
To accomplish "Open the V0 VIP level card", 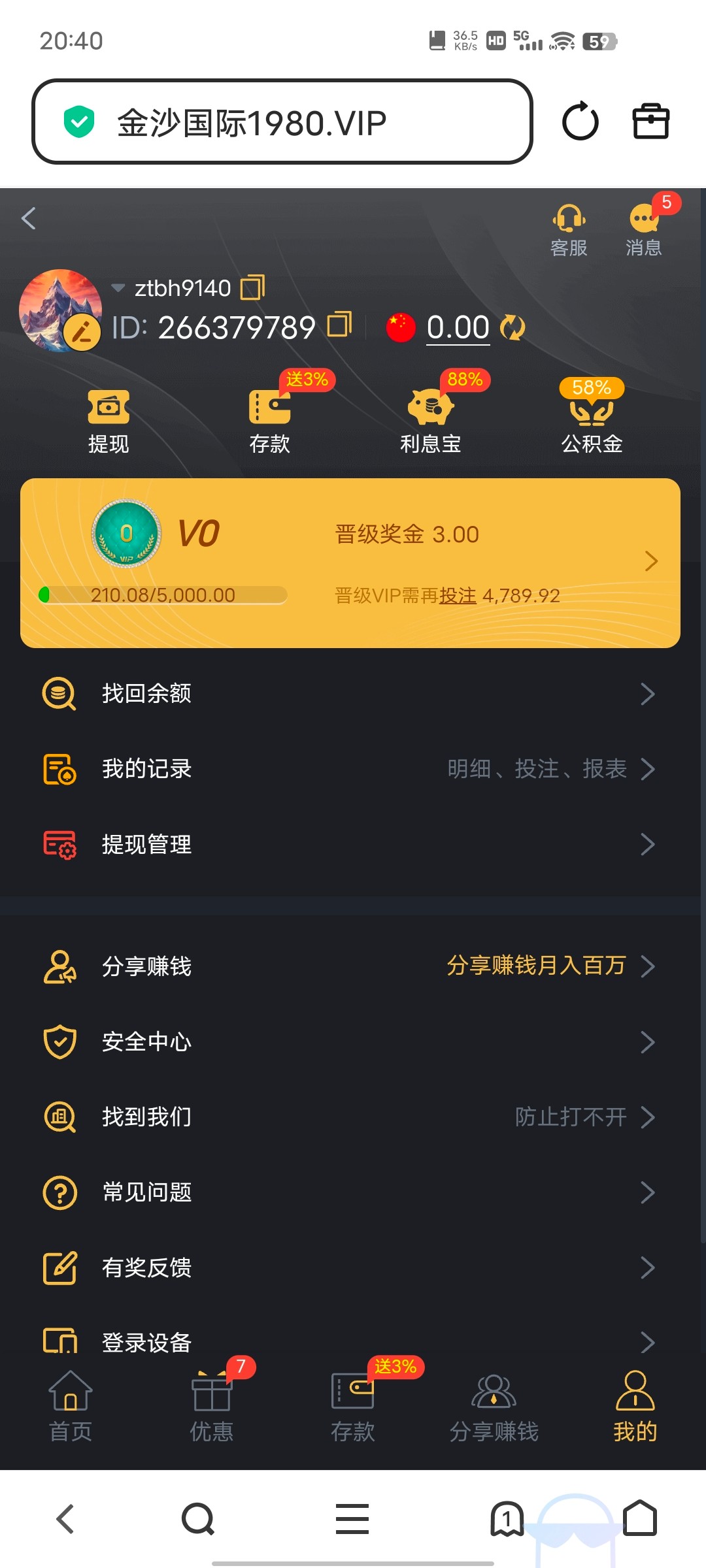I will [x=350, y=563].
